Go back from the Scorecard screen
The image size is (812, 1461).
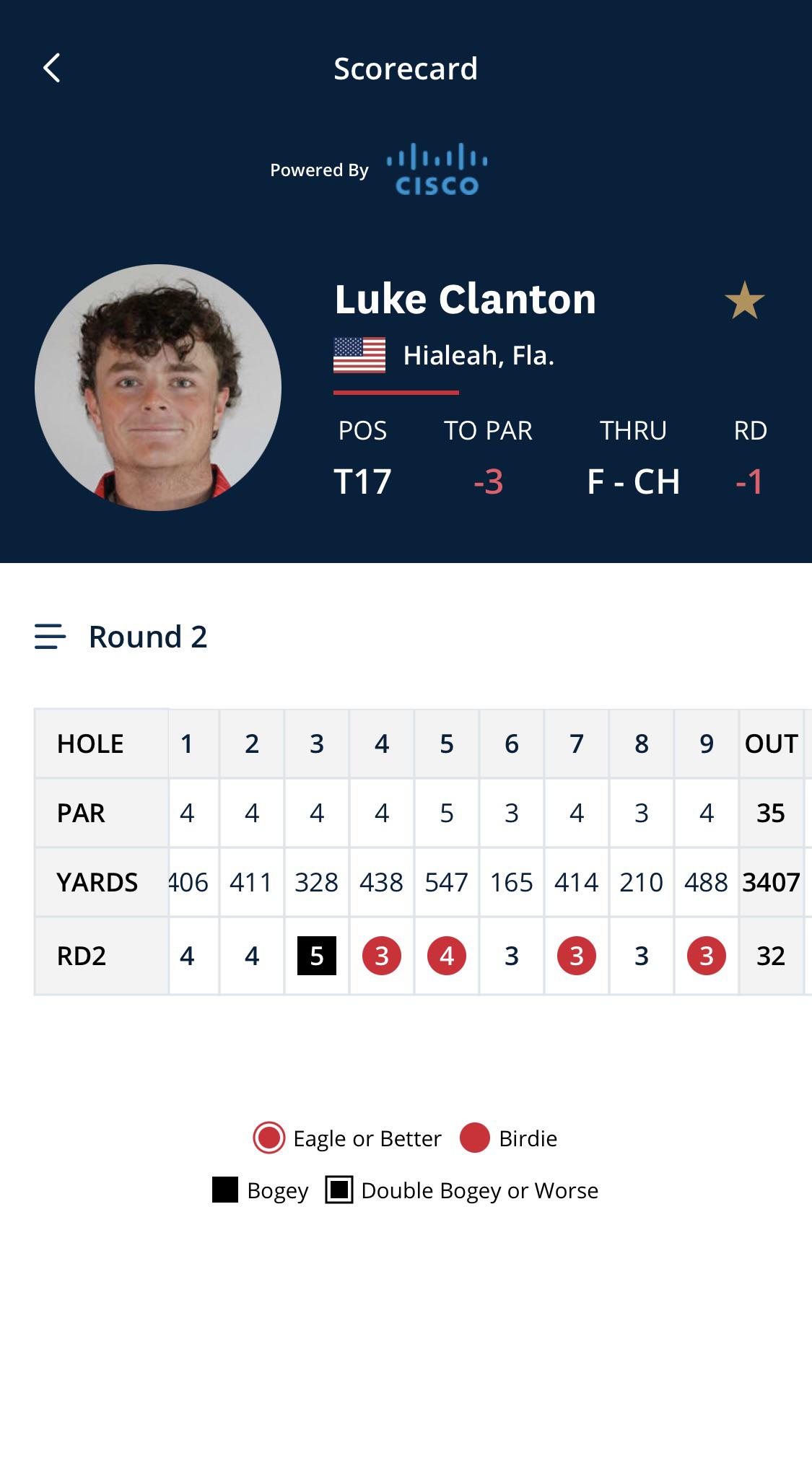[51, 69]
